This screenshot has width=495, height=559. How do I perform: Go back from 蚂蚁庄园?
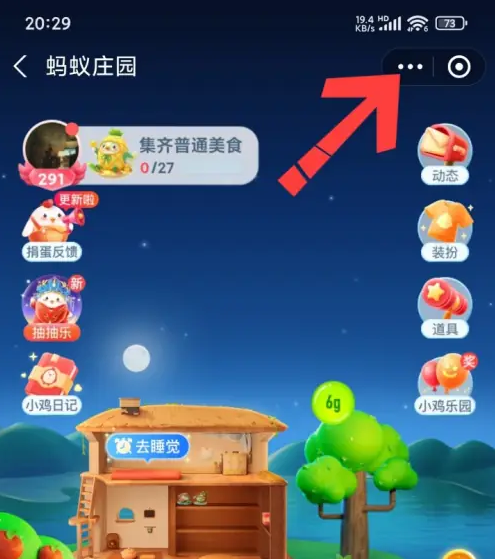pos(20,66)
